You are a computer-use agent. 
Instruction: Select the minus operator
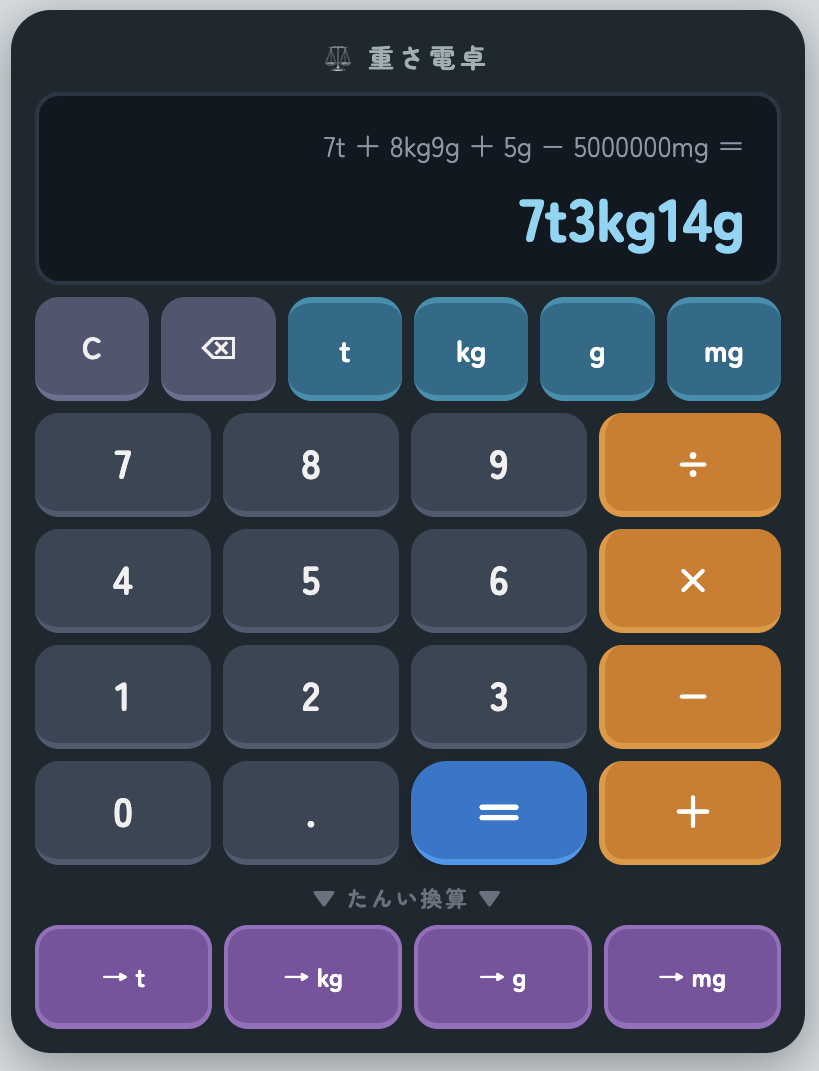coord(690,697)
